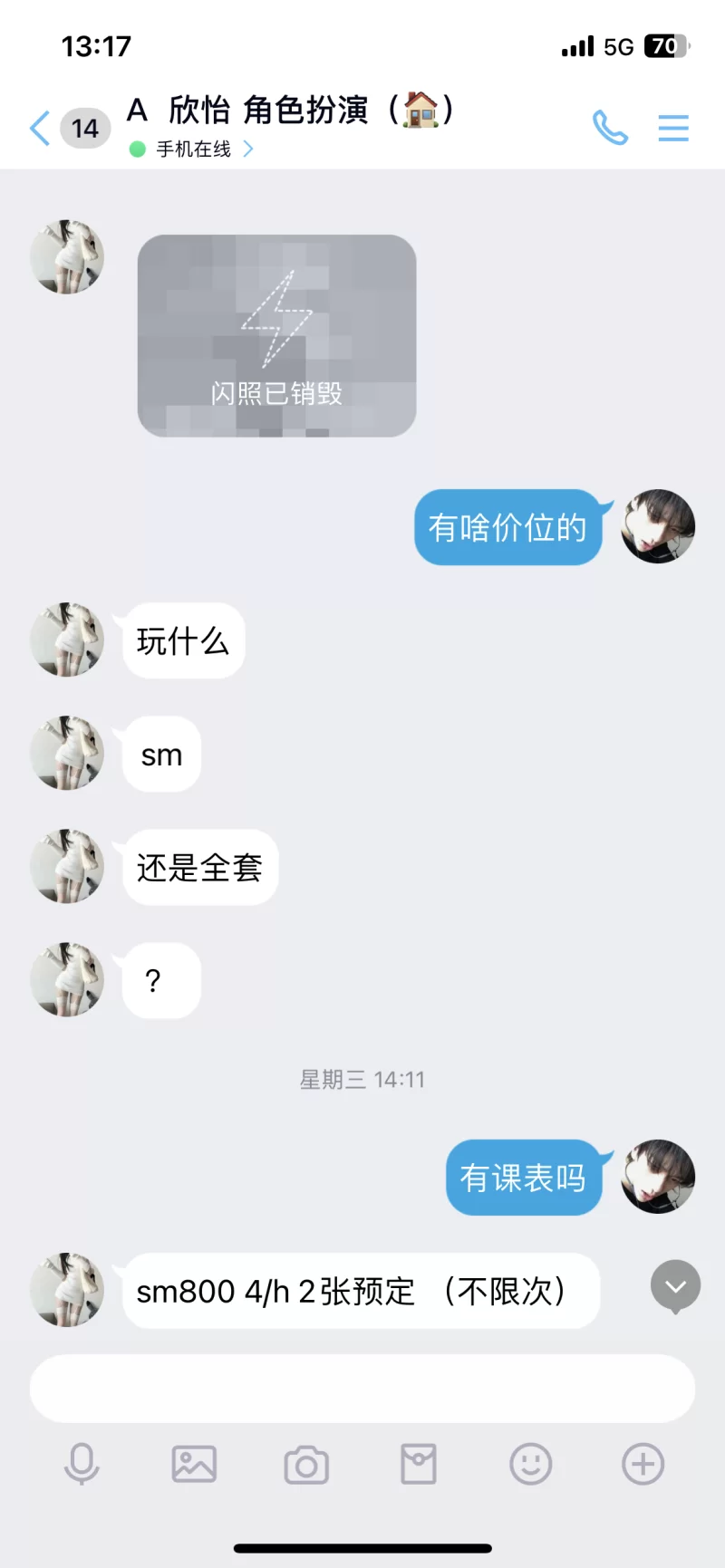View the sender's profile next to 有啥价位的
The height and width of the screenshot is (1568, 725).
coord(658,527)
